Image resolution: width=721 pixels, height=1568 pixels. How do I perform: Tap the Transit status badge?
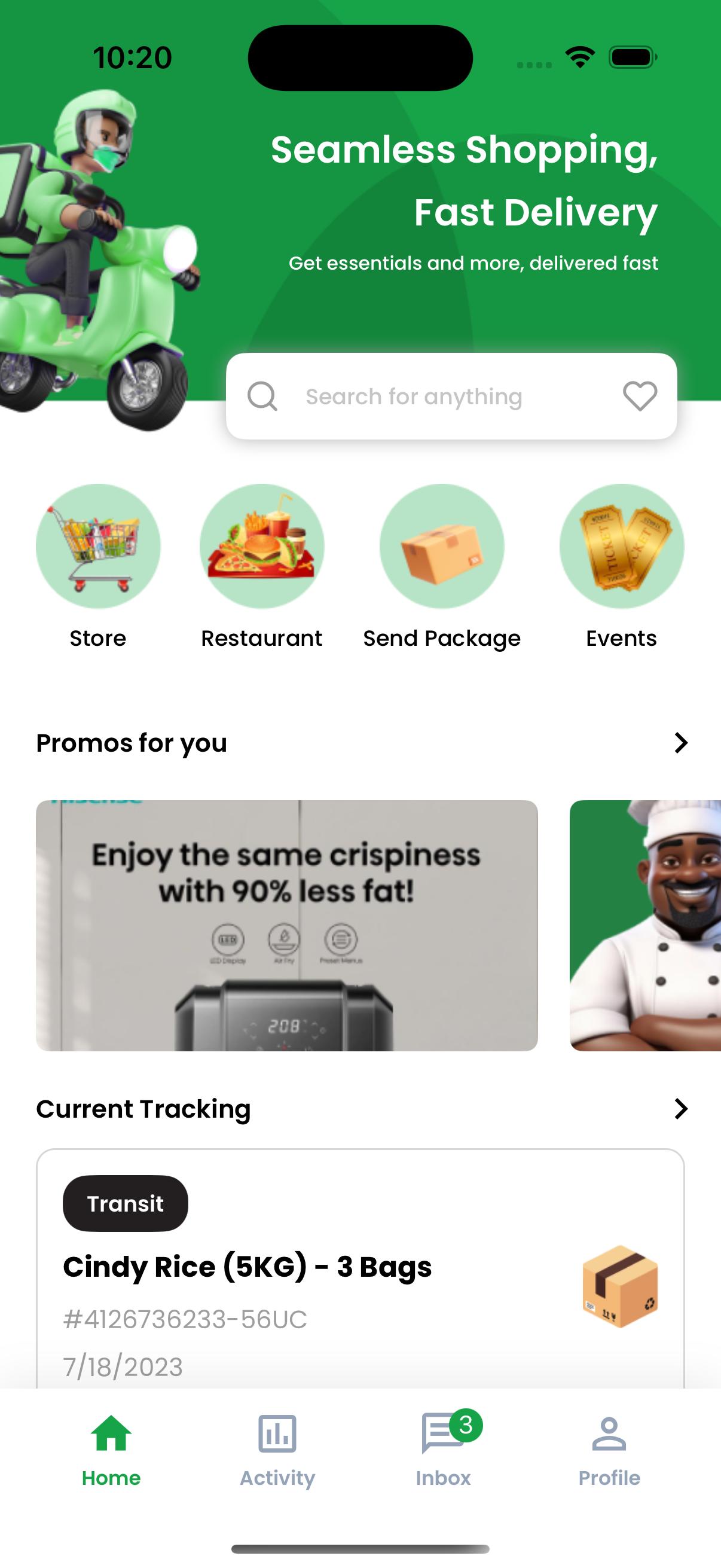125,1203
